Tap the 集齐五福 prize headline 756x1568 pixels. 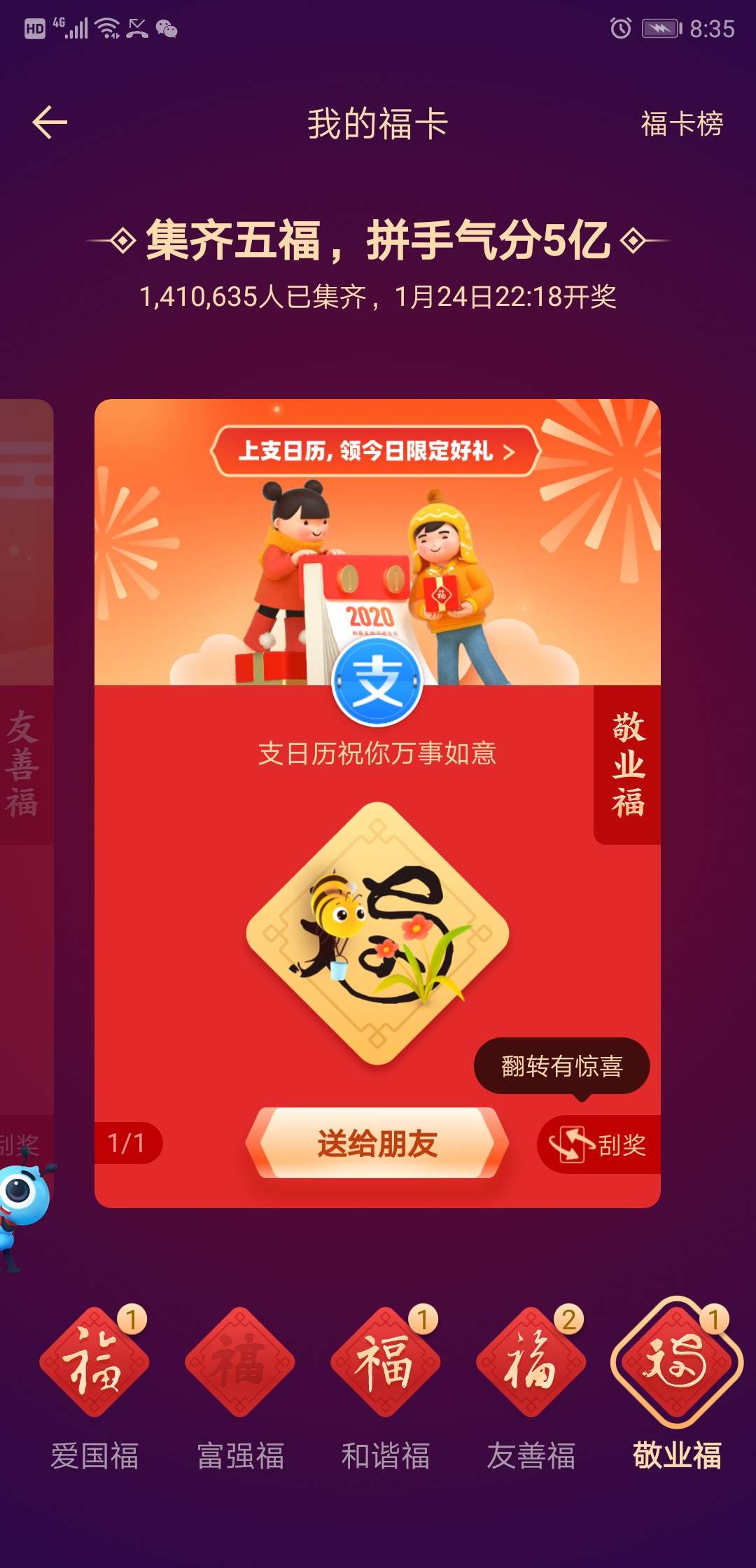click(x=378, y=241)
